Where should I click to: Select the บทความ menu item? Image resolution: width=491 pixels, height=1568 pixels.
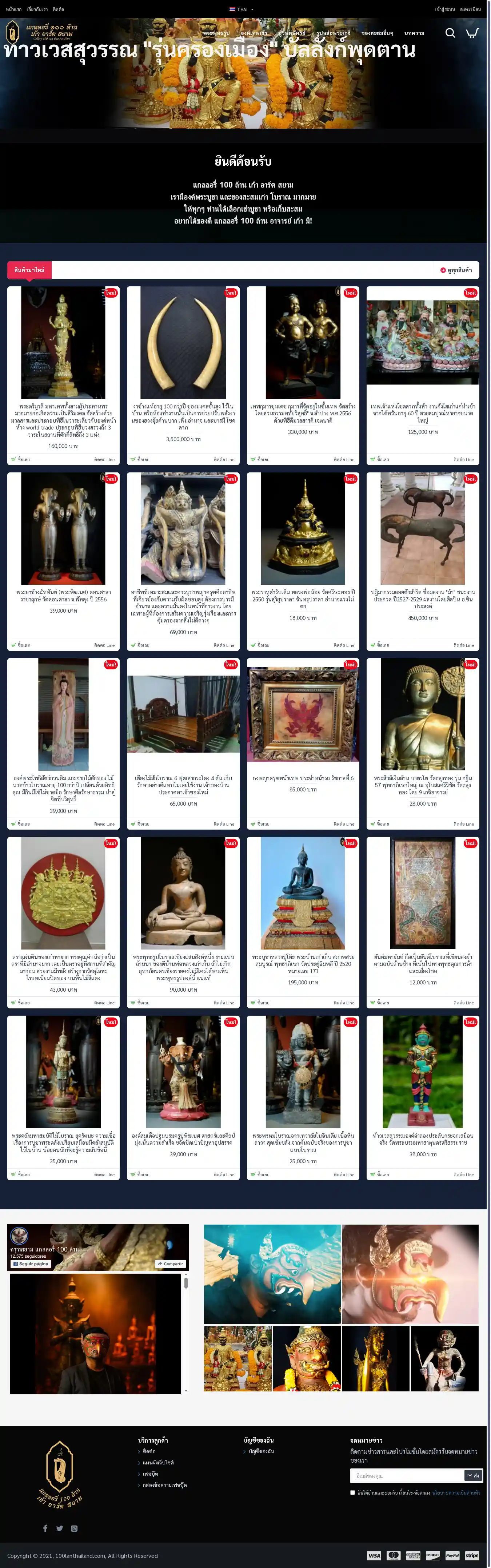414,33
